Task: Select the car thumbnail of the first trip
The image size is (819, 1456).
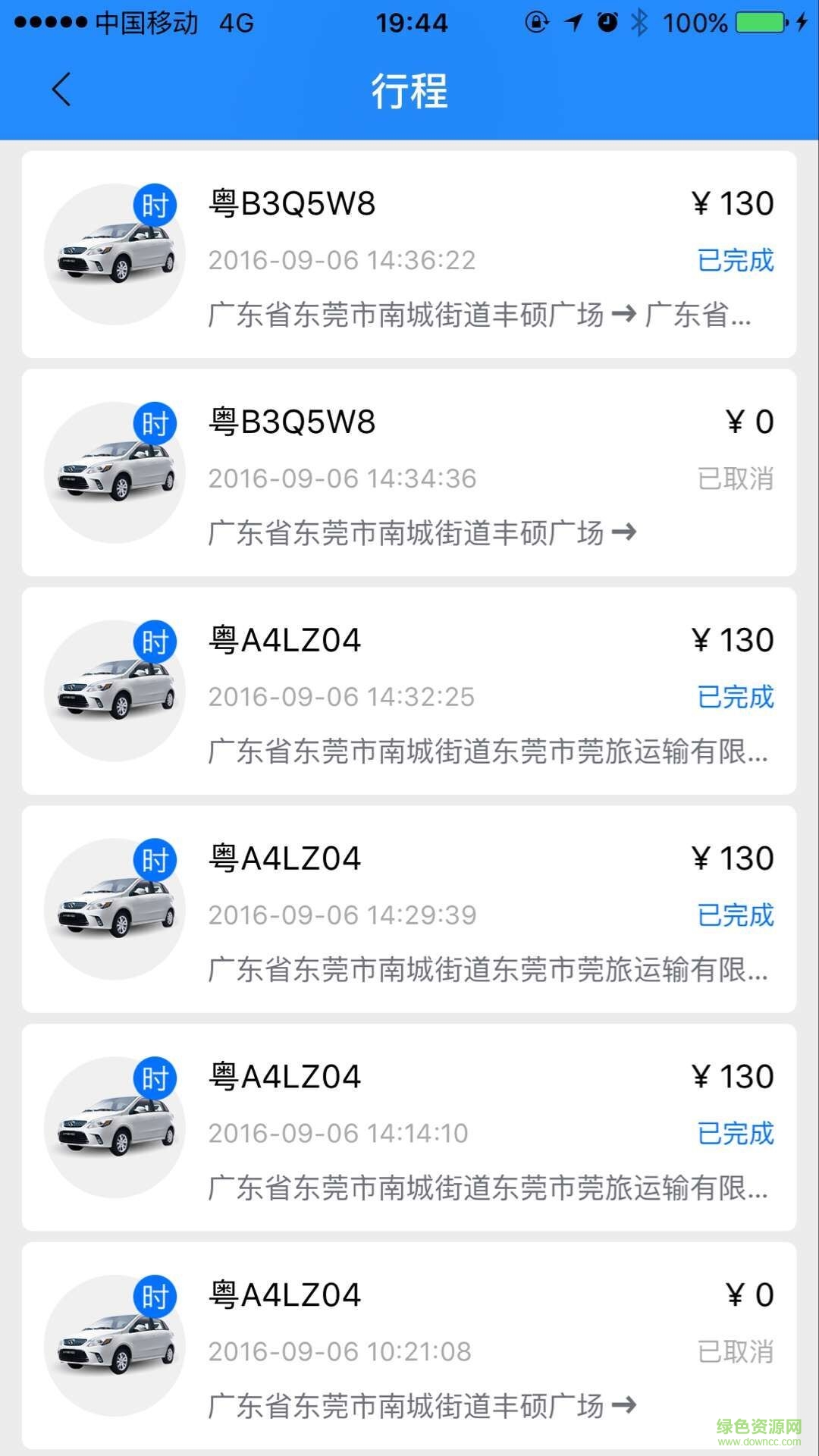Action: [114, 254]
